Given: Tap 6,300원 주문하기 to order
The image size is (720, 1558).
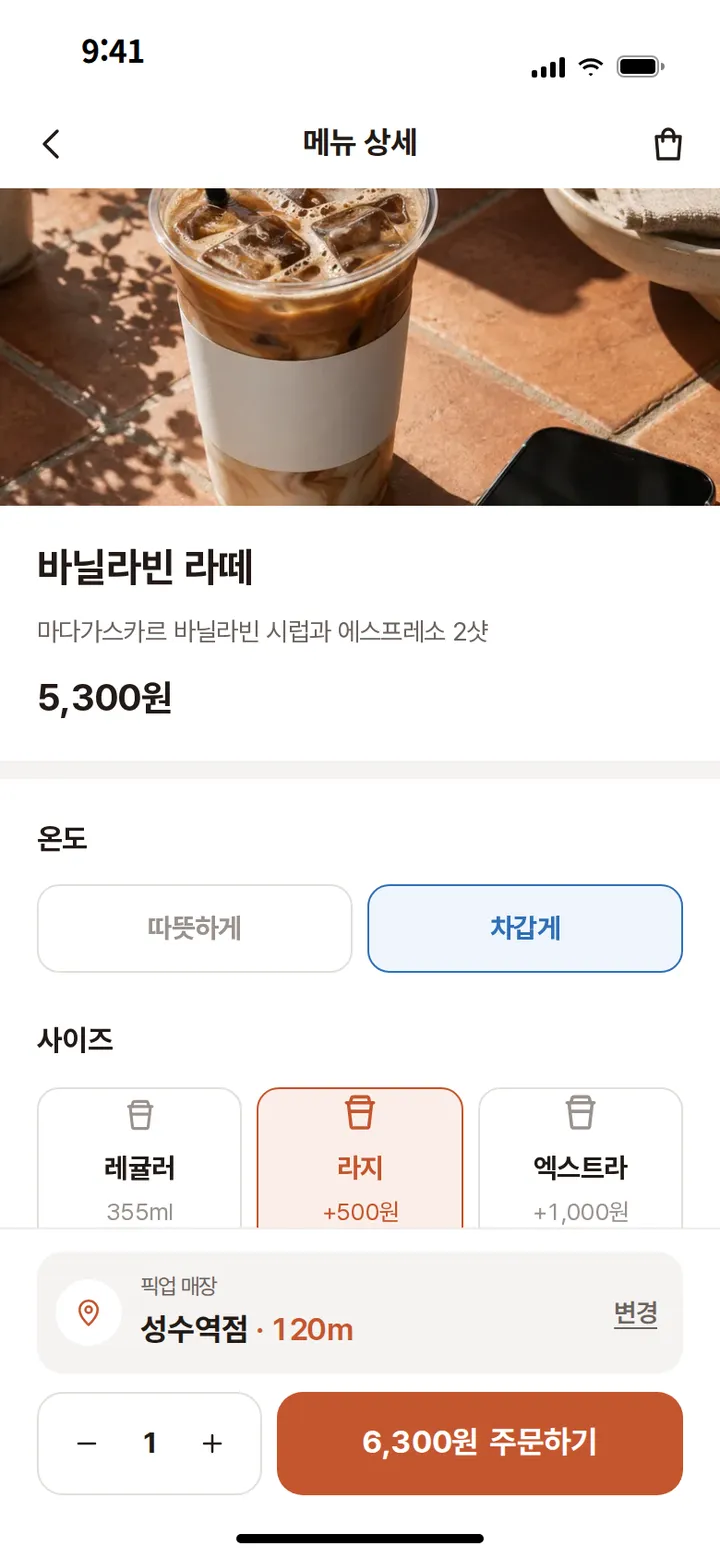Looking at the screenshot, I should [480, 1443].
